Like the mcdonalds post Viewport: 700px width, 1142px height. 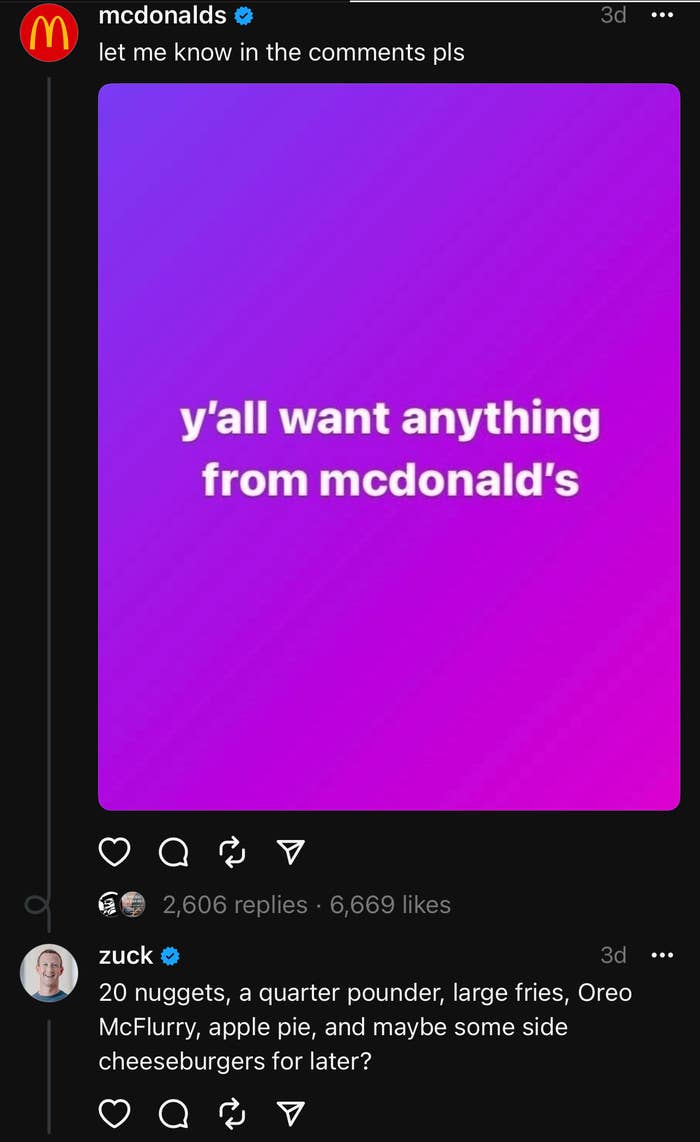tap(115, 852)
